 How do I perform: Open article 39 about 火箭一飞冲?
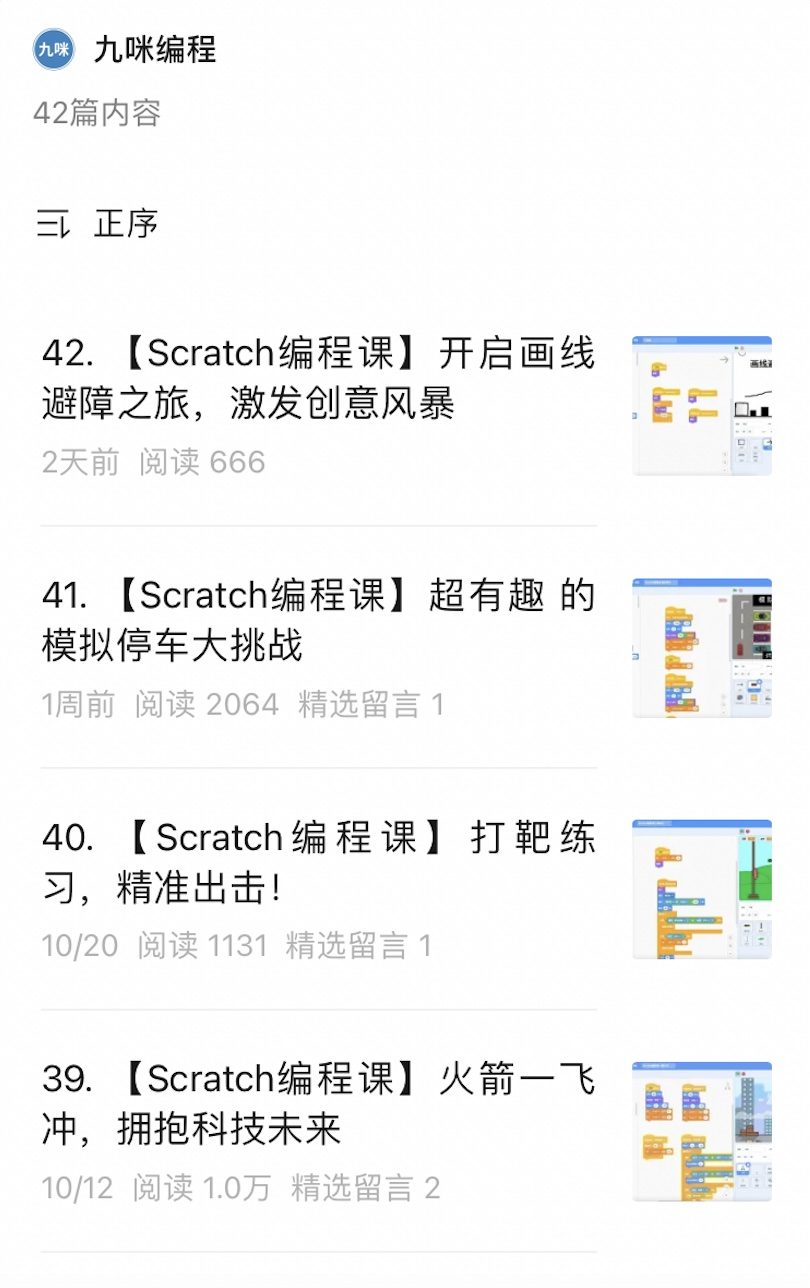pyautogui.click(x=319, y=1105)
